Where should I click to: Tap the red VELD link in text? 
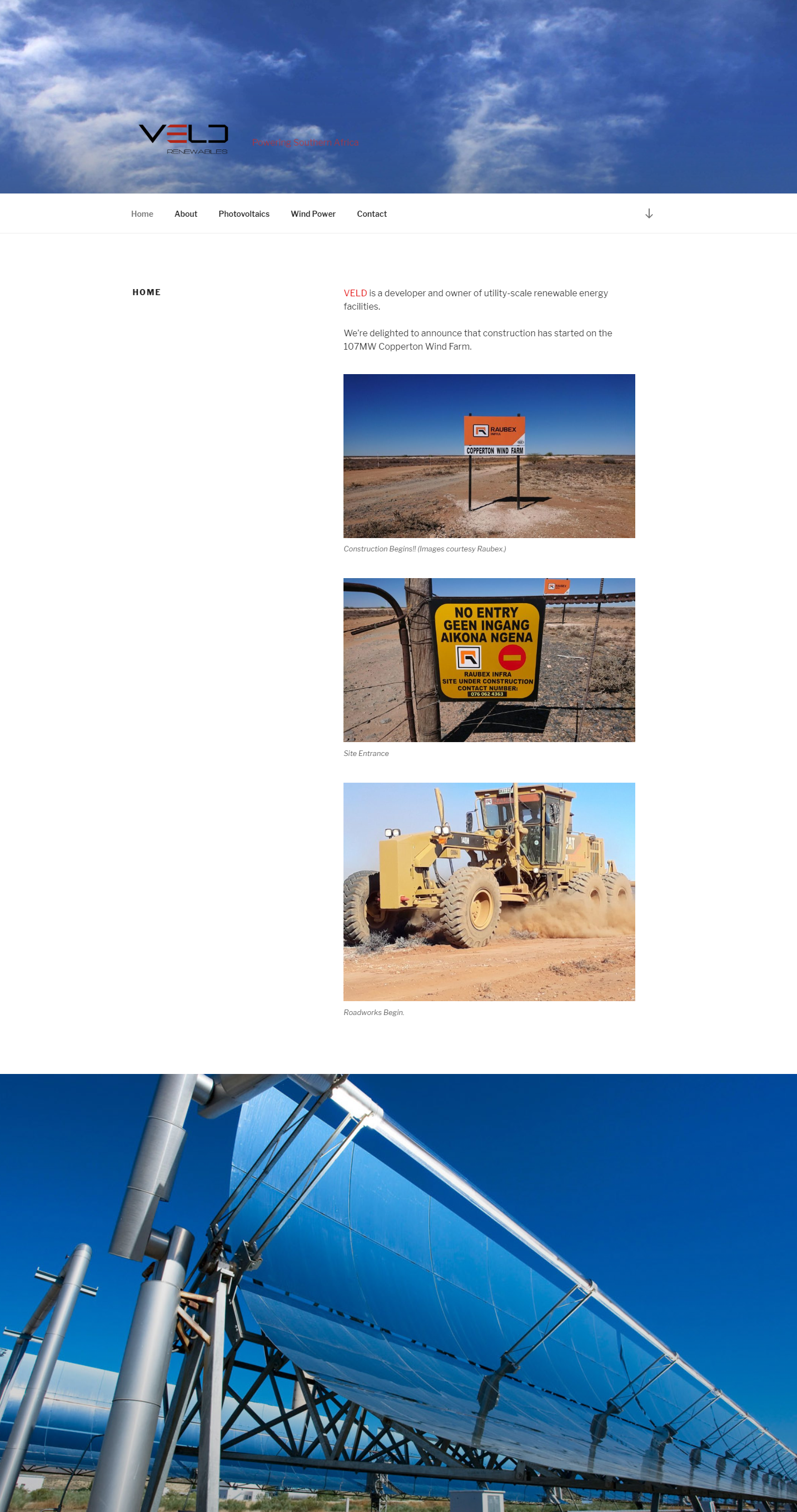point(355,293)
